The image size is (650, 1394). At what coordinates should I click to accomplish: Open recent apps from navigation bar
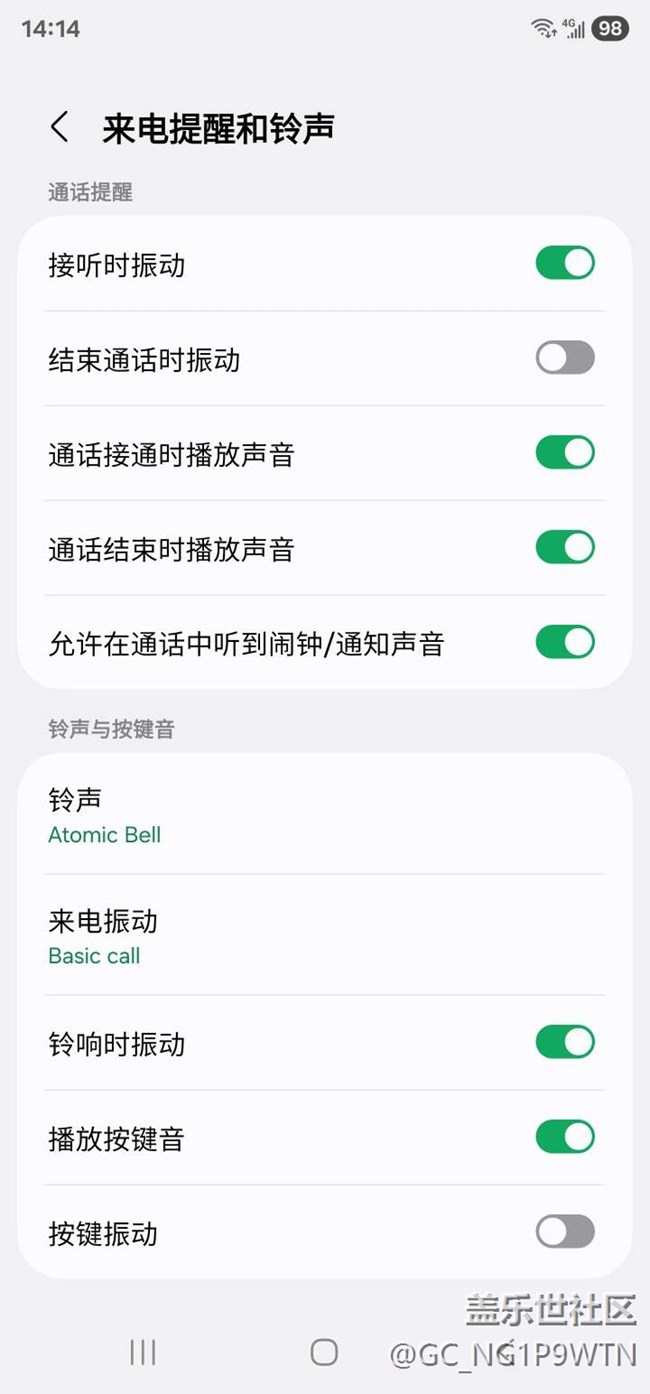pos(143,1352)
